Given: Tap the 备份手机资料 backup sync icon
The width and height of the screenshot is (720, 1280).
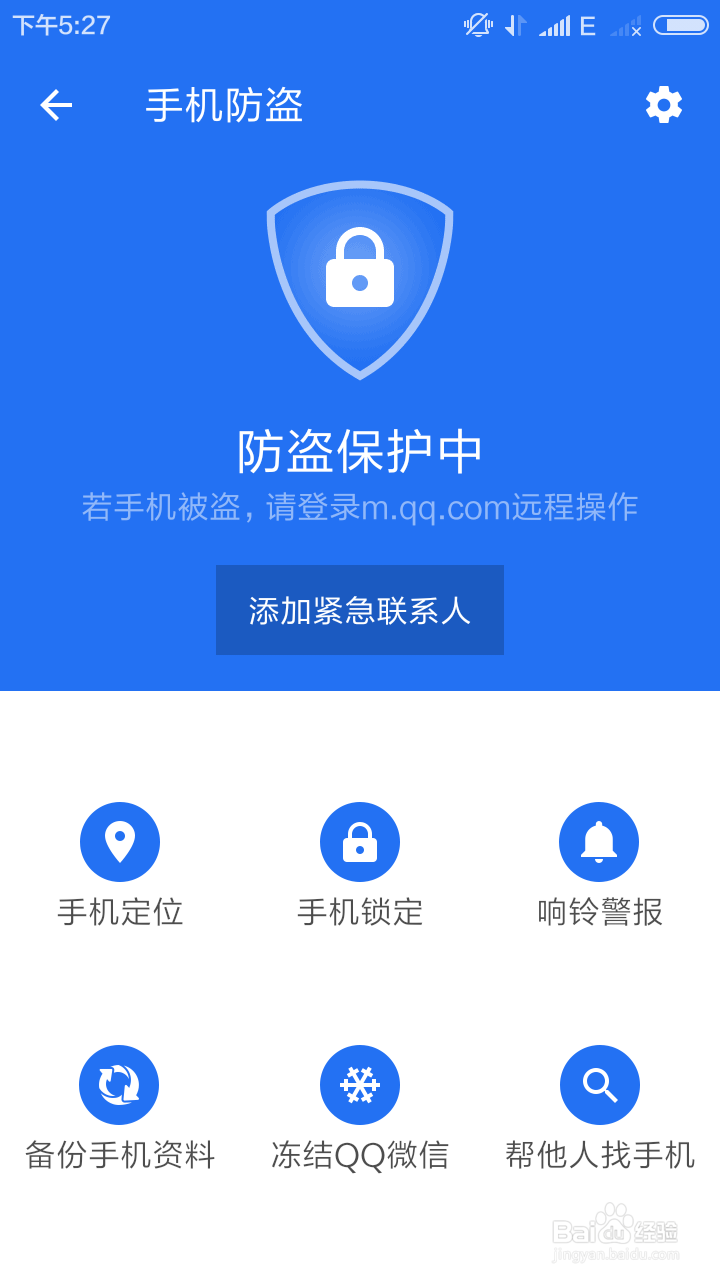Looking at the screenshot, I should click(x=120, y=1084).
